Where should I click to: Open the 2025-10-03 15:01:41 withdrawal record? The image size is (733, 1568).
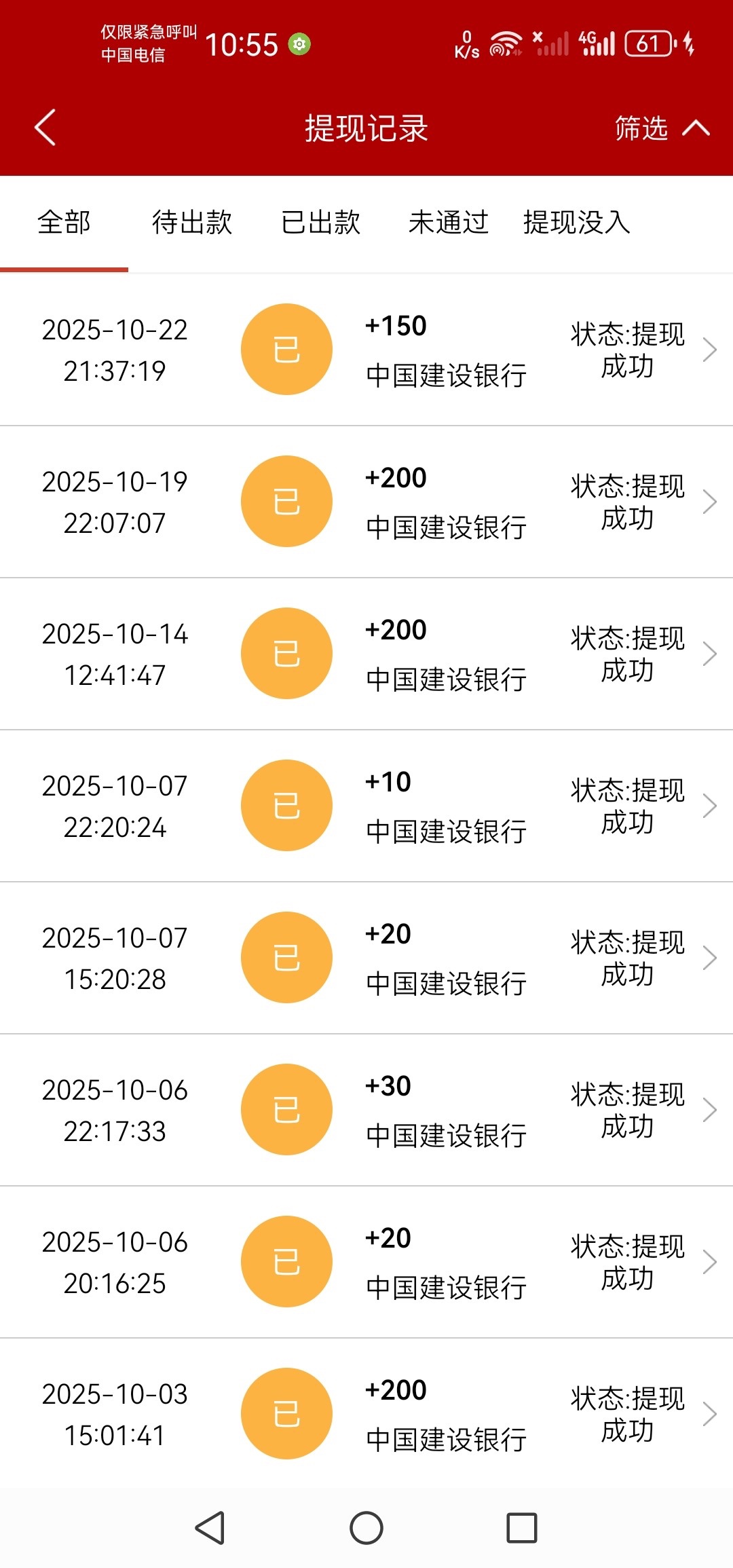point(366,1414)
